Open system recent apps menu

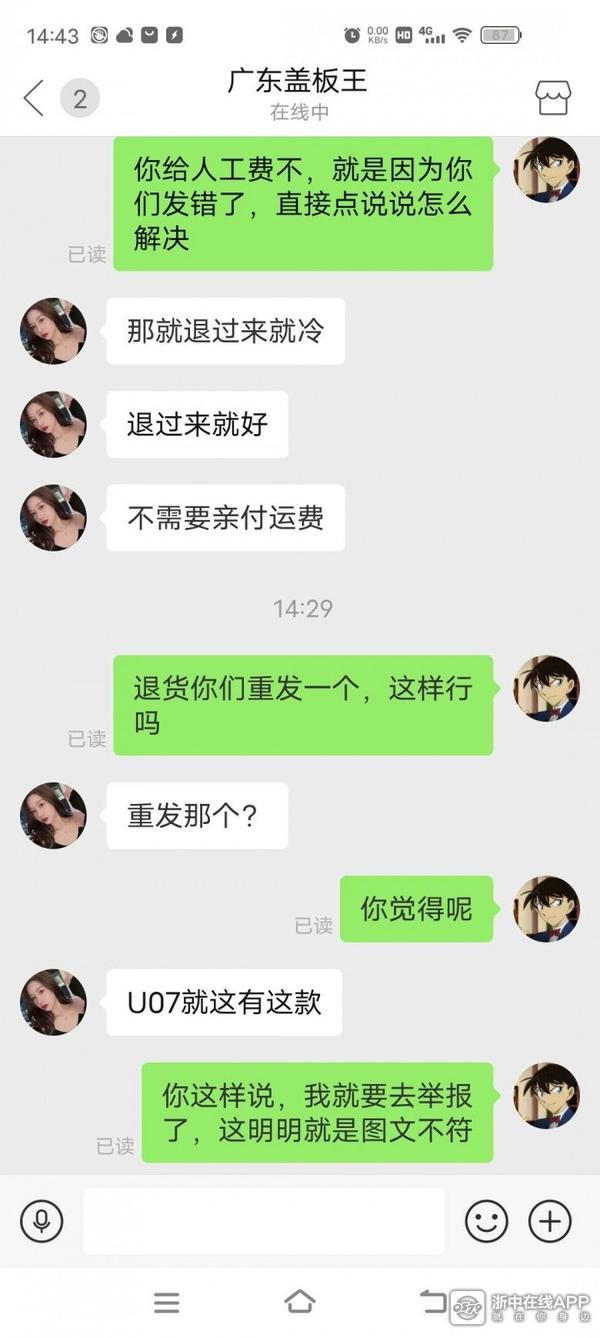click(x=167, y=1302)
